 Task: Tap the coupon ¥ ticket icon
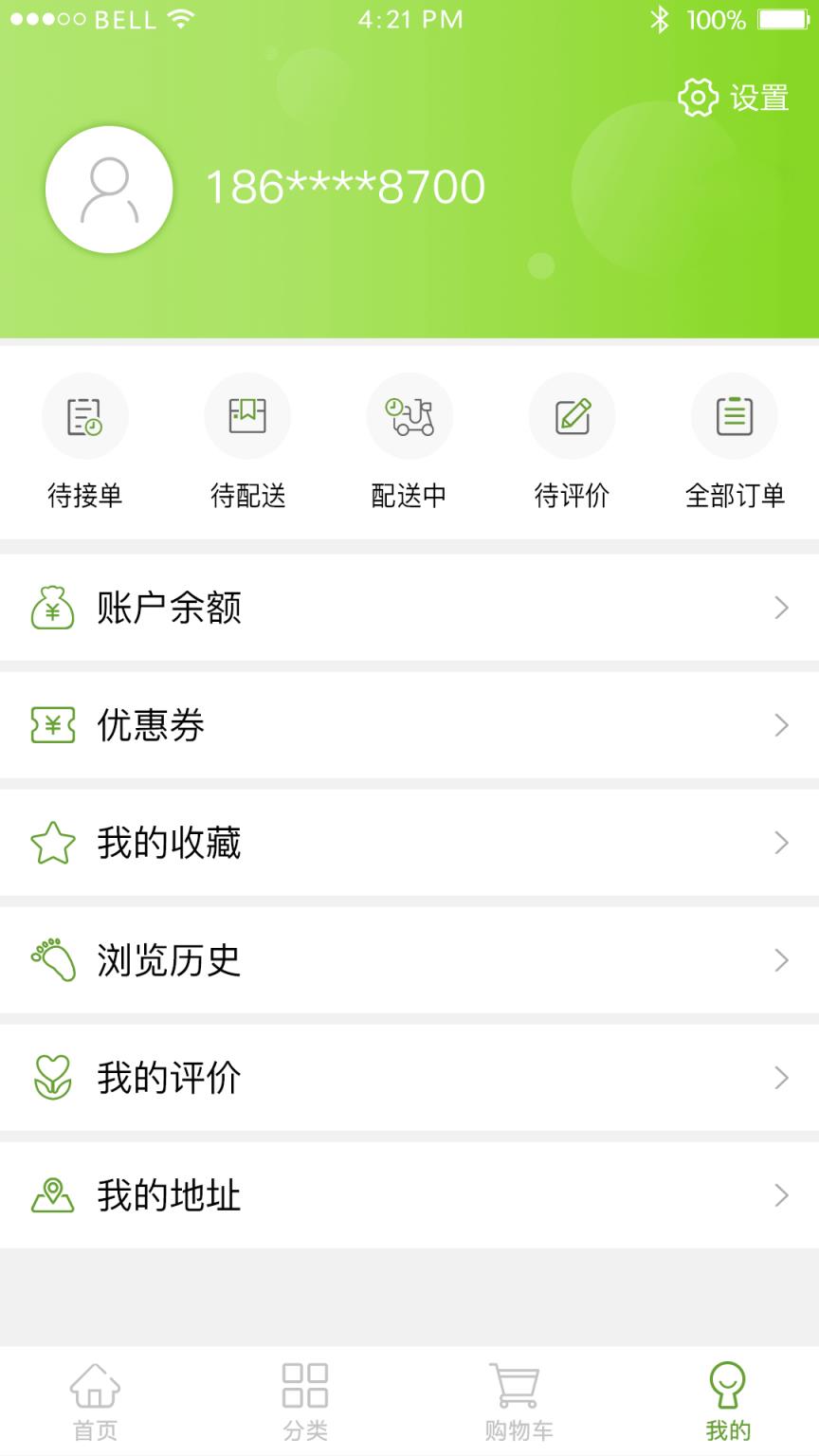(x=52, y=725)
